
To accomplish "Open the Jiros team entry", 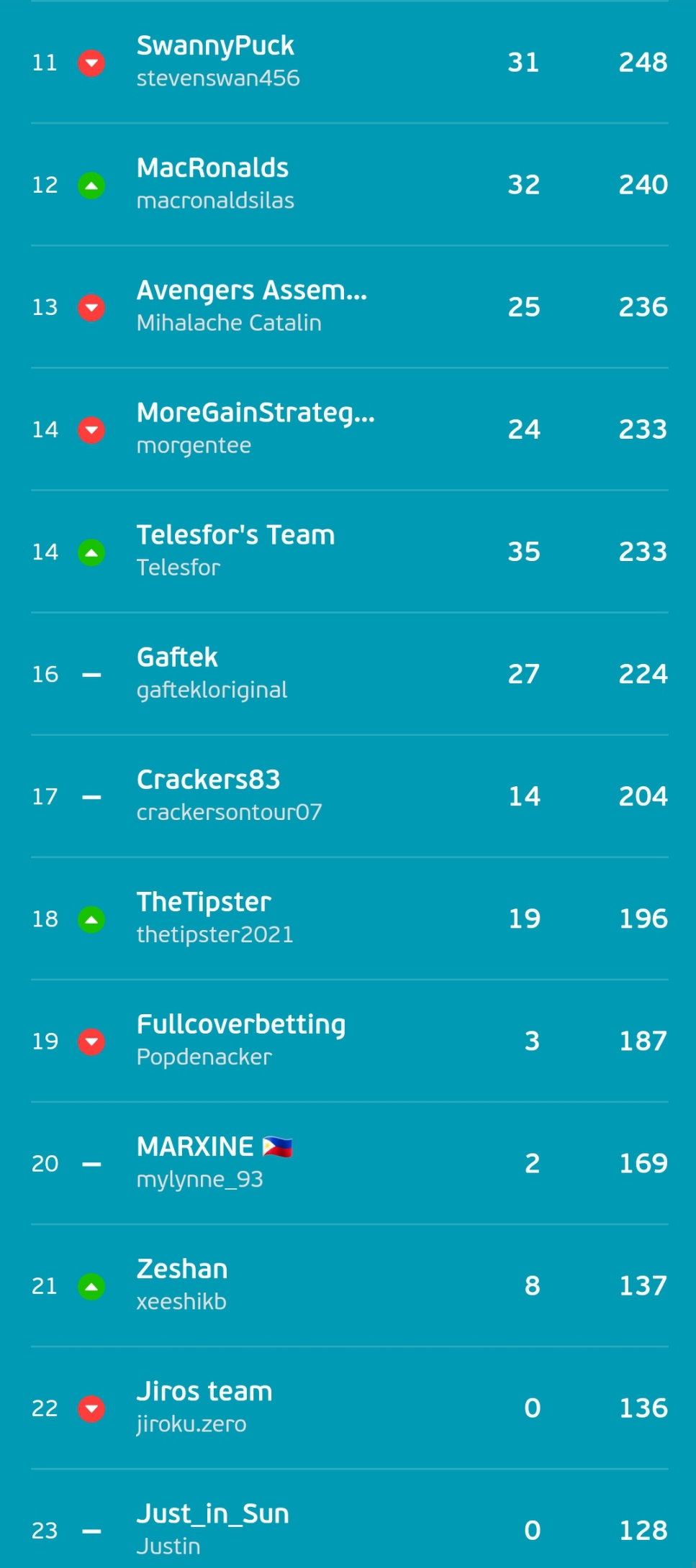I will (349, 1407).
